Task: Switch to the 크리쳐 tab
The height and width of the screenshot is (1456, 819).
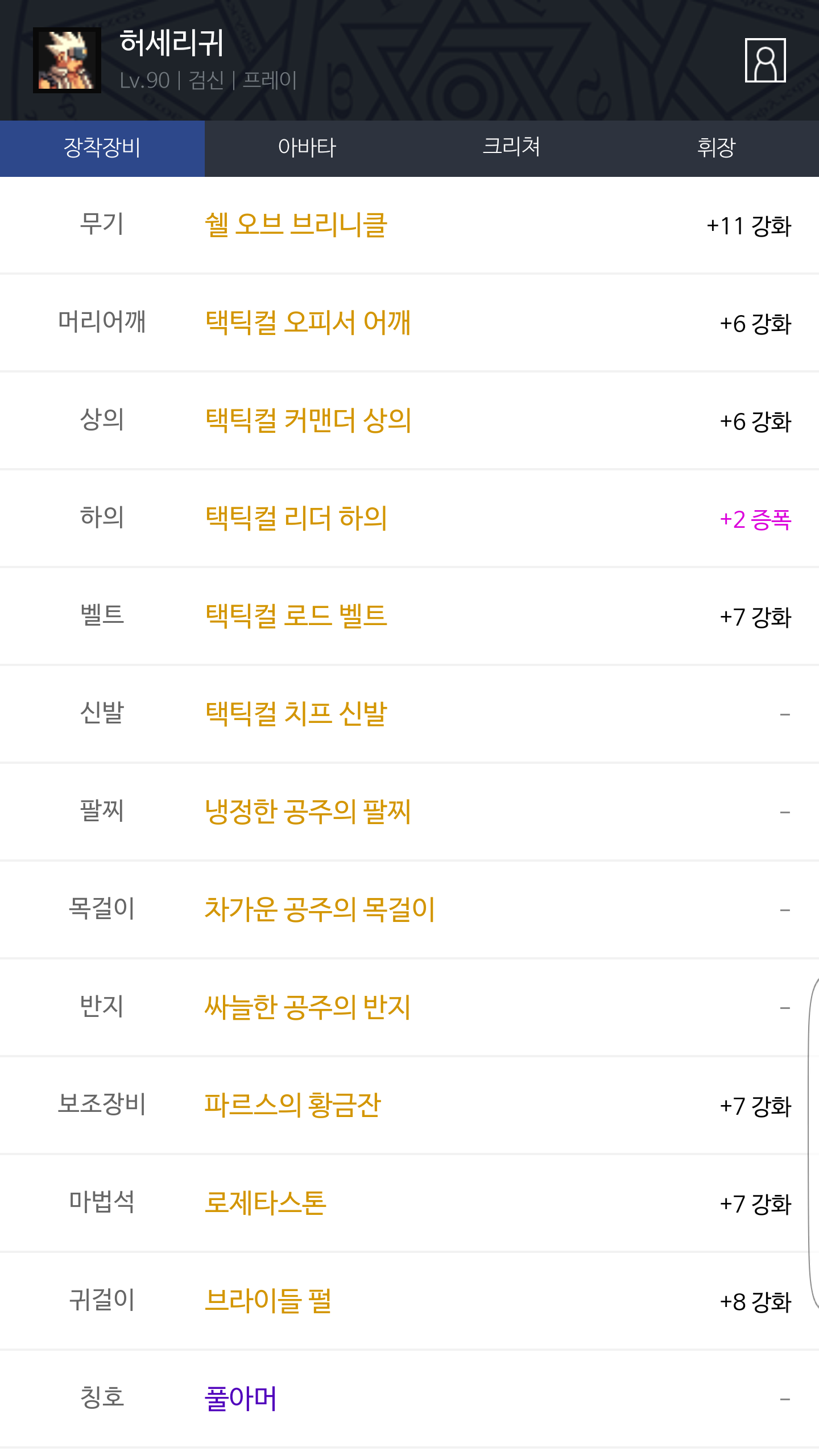Action: [x=511, y=148]
